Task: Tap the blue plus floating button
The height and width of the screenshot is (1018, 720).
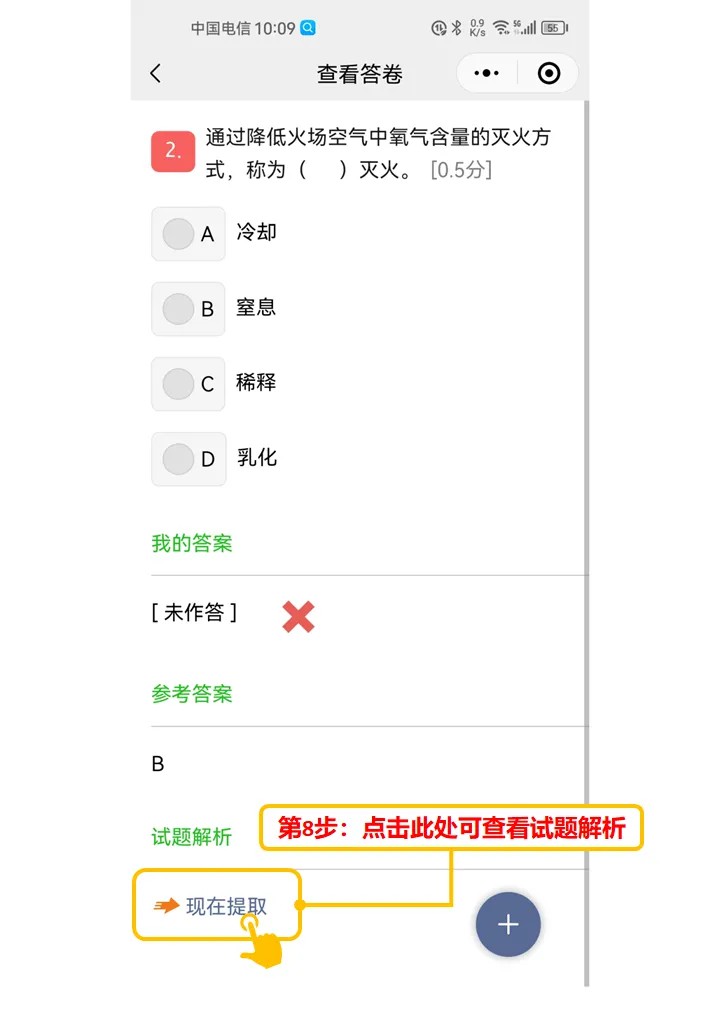Action: [508, 925]
